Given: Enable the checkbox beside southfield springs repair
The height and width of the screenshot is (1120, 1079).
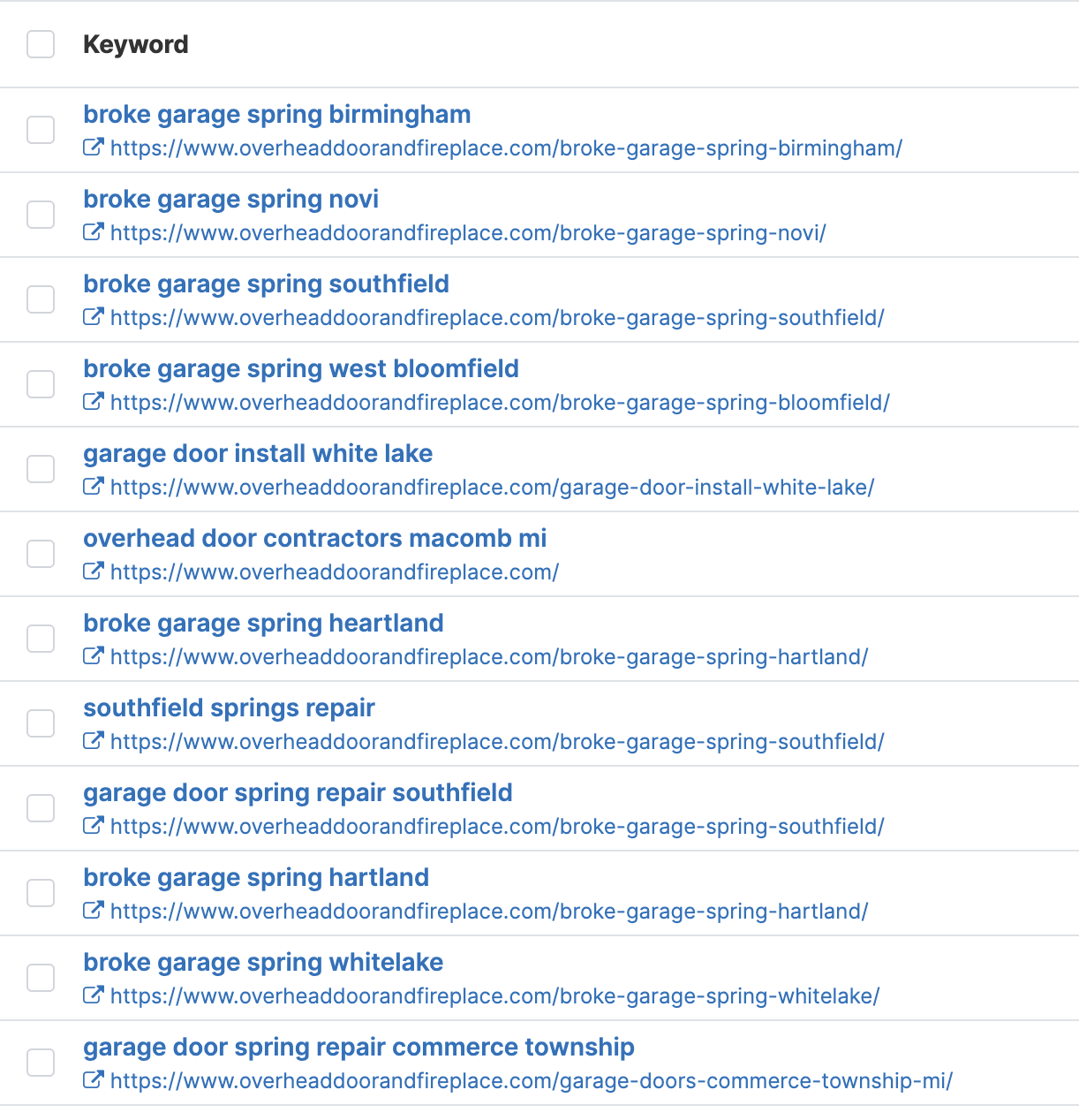Looking at the screenshot, I should (41, 723).
